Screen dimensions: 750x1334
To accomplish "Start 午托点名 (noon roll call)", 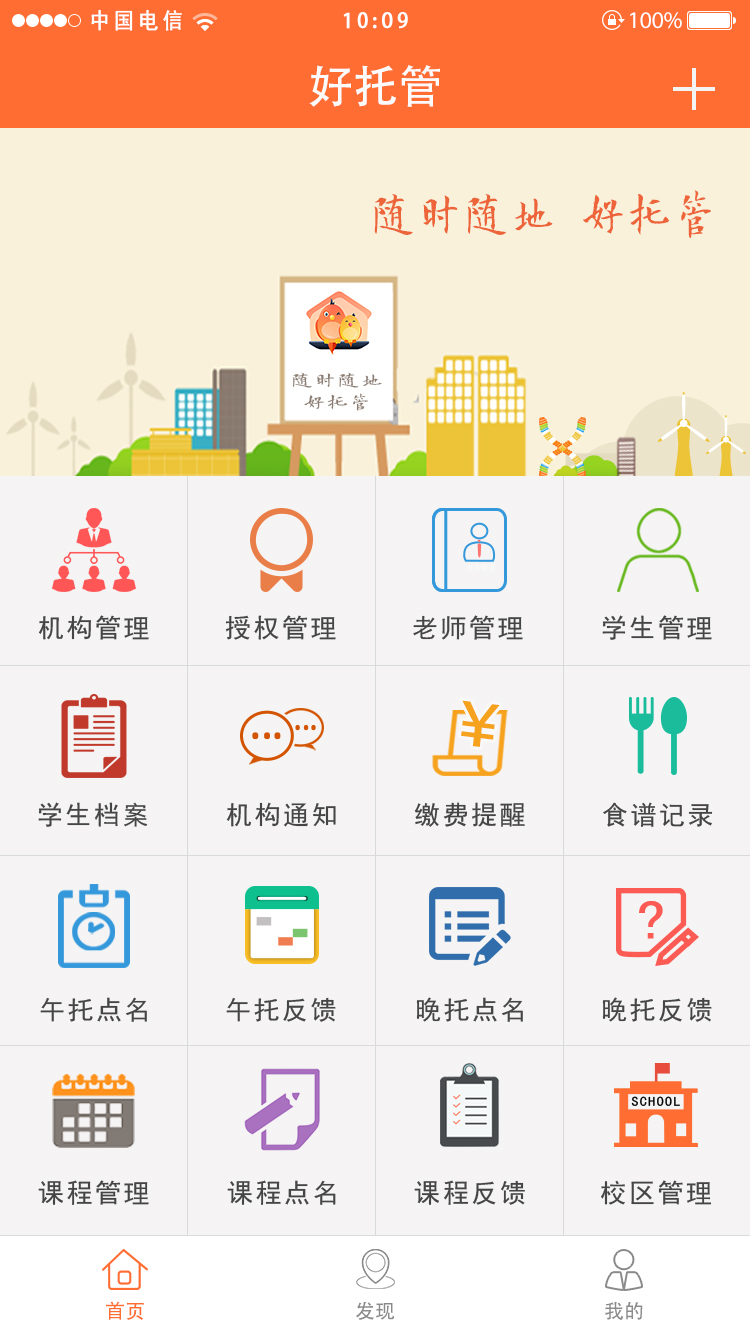I will tap(94, 951).
